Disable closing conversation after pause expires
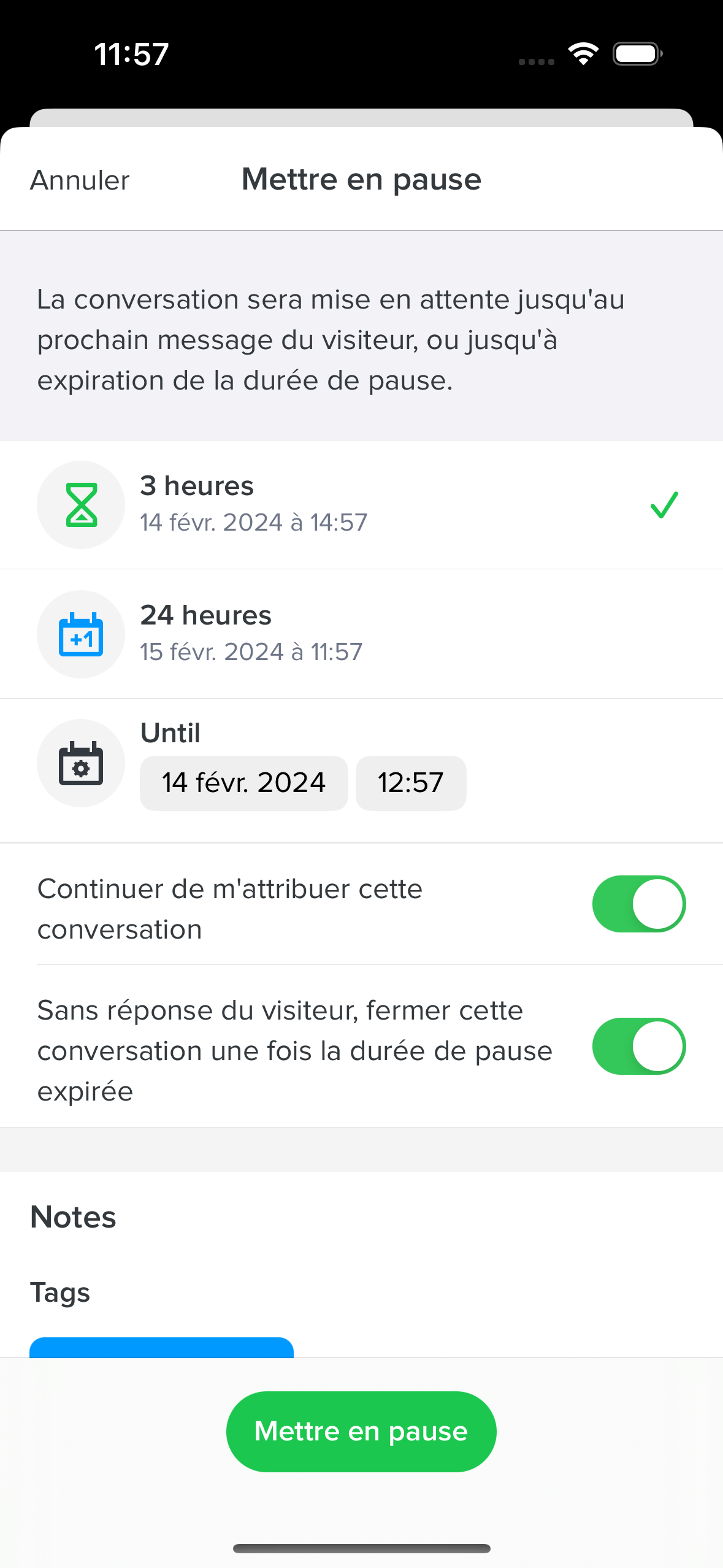The width and height of the screenshot is (723, 1568). coord(638,1046)
